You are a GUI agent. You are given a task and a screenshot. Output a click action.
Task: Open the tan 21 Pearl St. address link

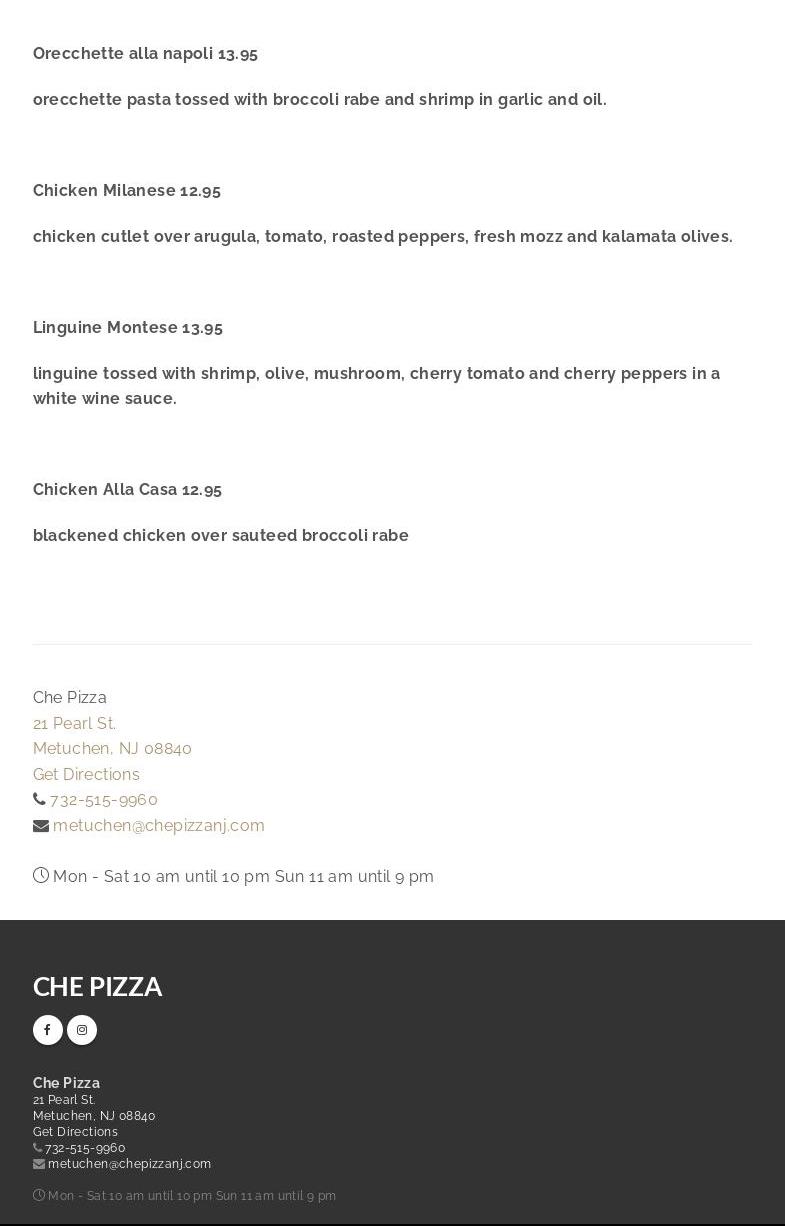coord(75,723)
